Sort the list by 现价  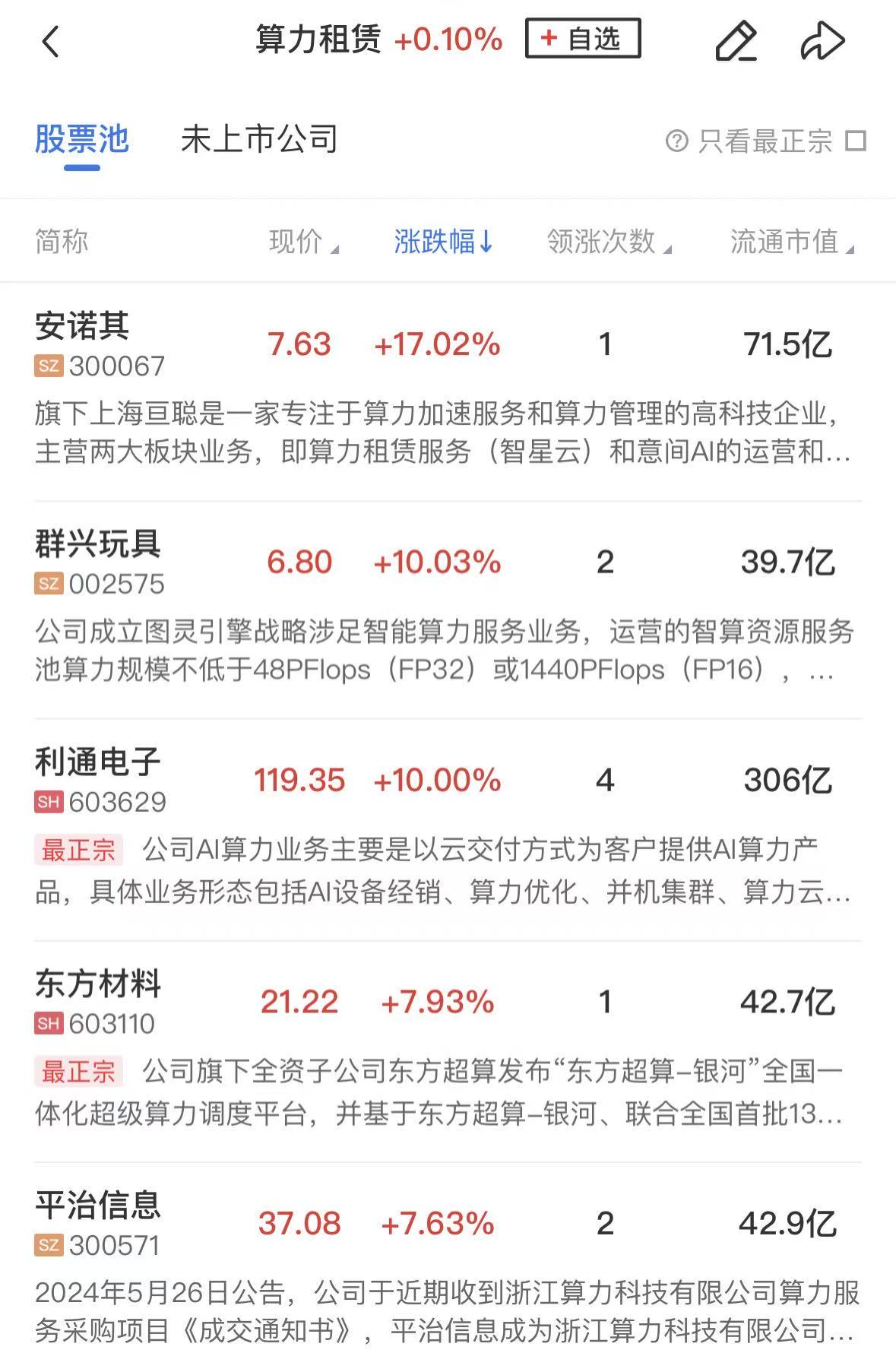pyautogui.click(x=303, y=242)
